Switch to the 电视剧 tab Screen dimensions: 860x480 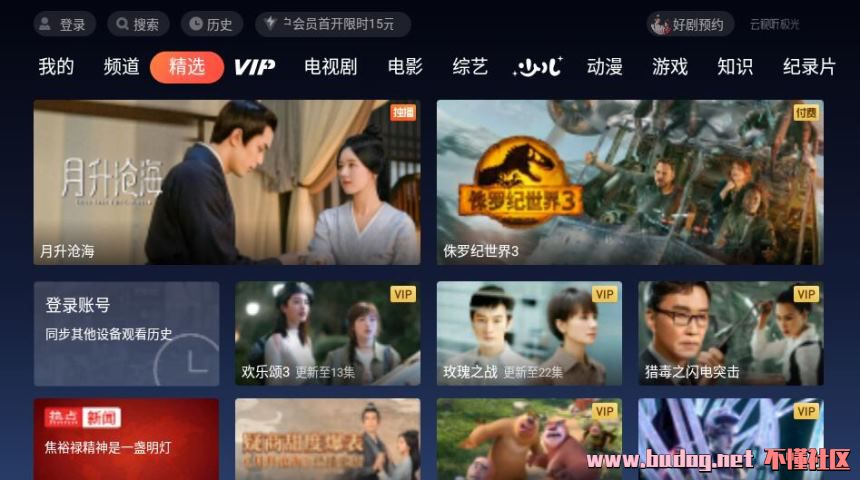[331, 67]
